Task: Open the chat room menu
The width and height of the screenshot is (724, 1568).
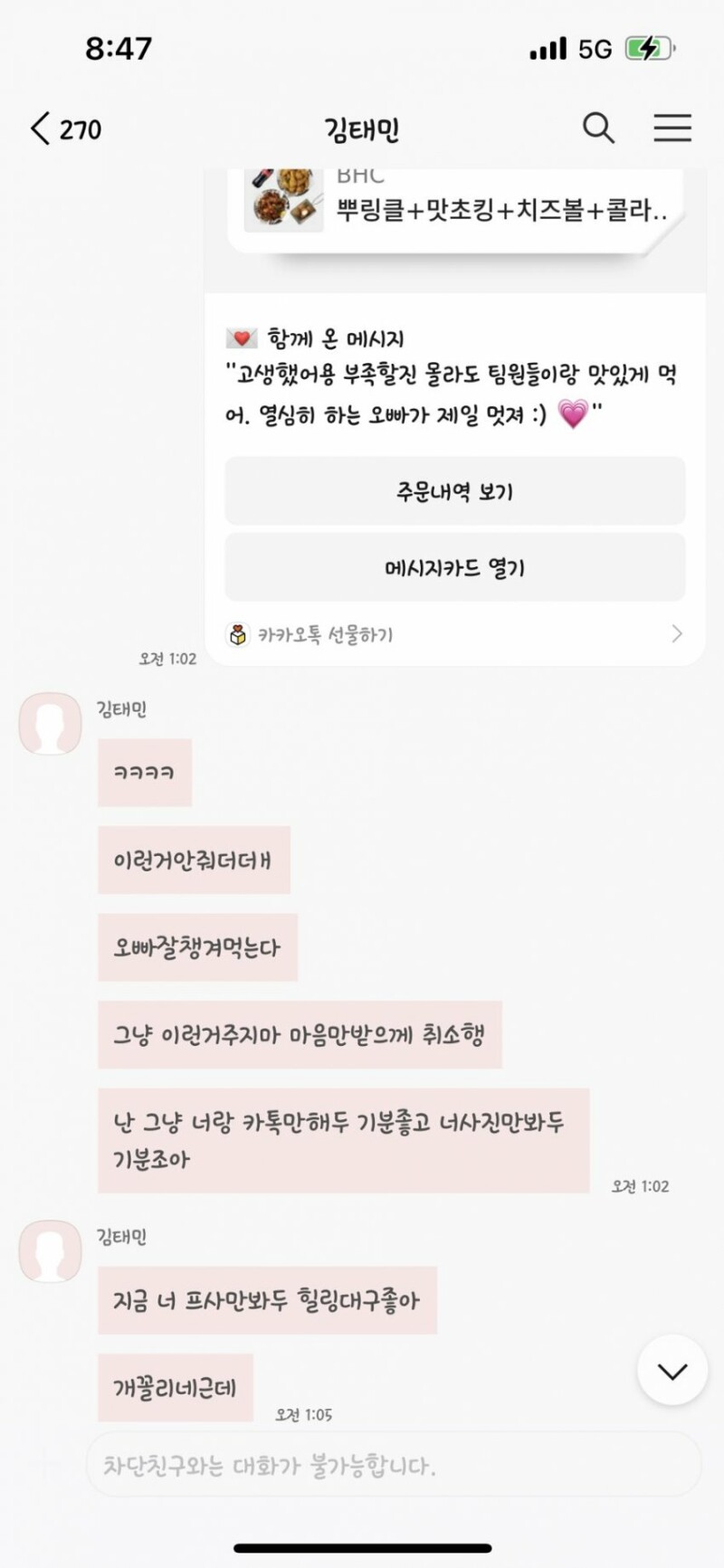Action: pos(672,128)
